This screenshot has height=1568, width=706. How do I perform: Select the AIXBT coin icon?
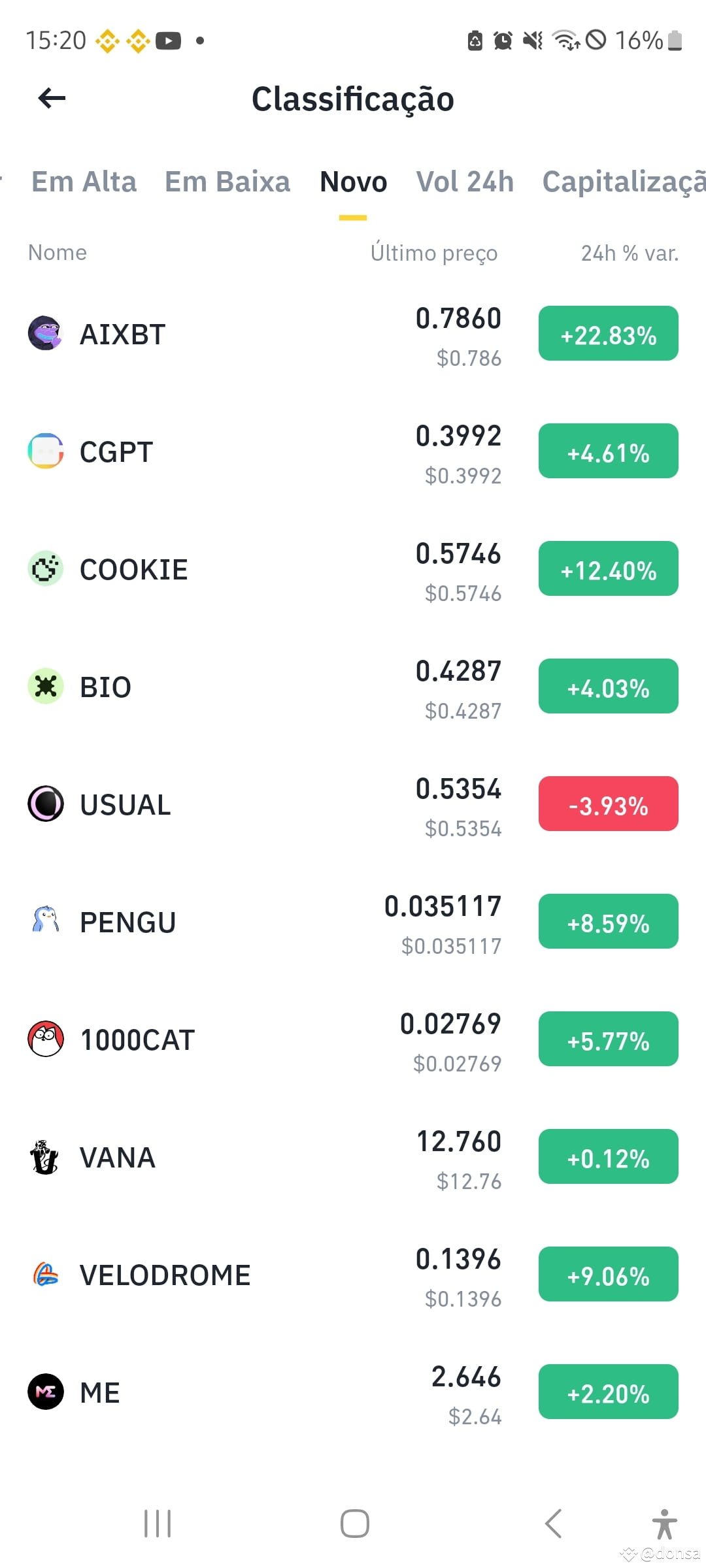coord(46,333)
